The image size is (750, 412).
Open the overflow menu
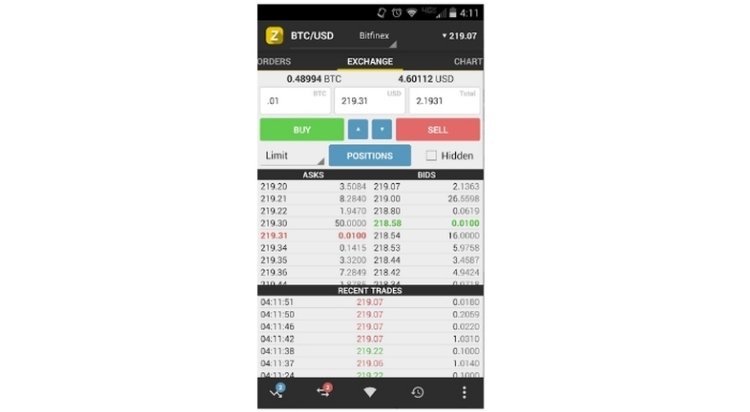464,392
